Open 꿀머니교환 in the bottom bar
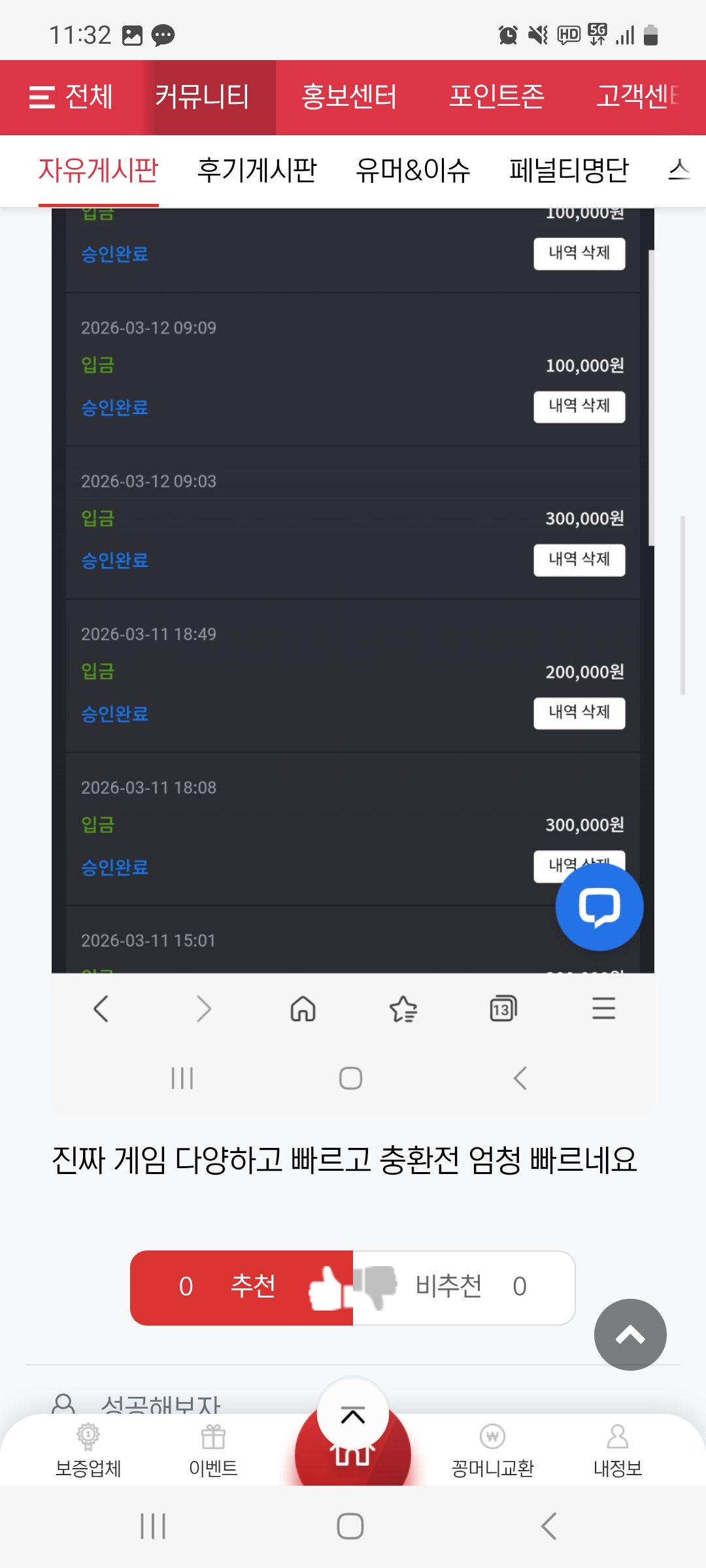 coord(492,1450)
